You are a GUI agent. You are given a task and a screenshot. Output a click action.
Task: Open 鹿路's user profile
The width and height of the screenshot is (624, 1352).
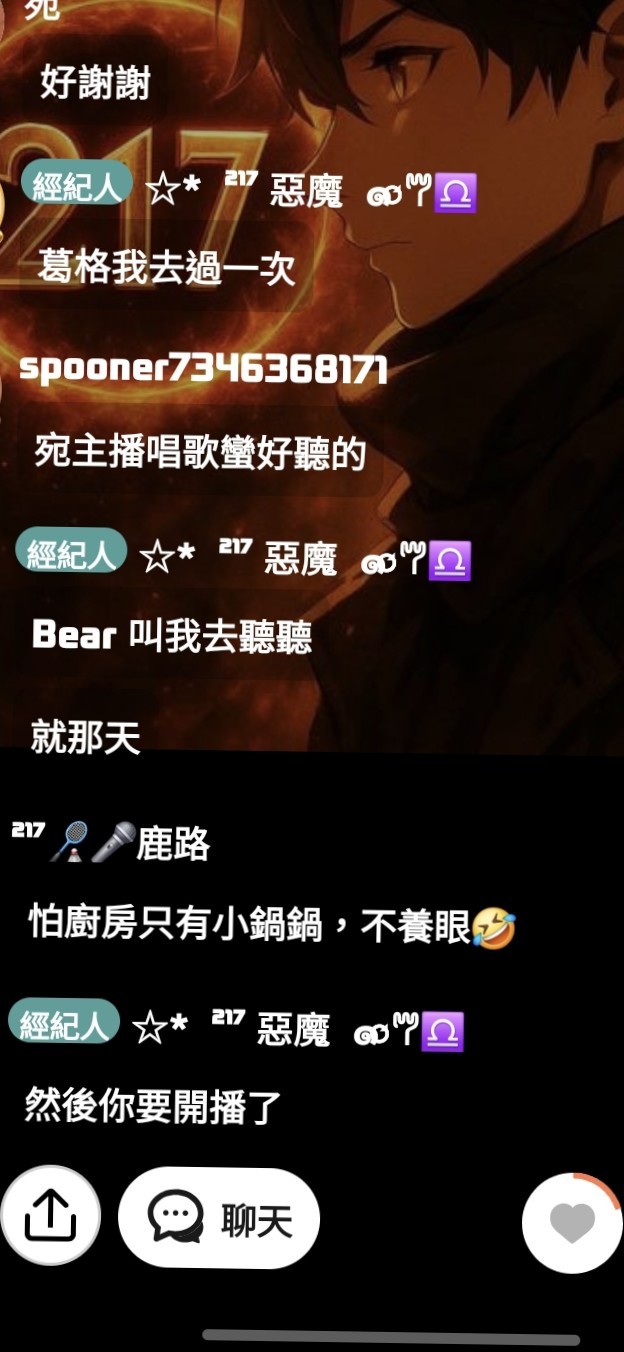pyautogui.click(x=173, y=843)
